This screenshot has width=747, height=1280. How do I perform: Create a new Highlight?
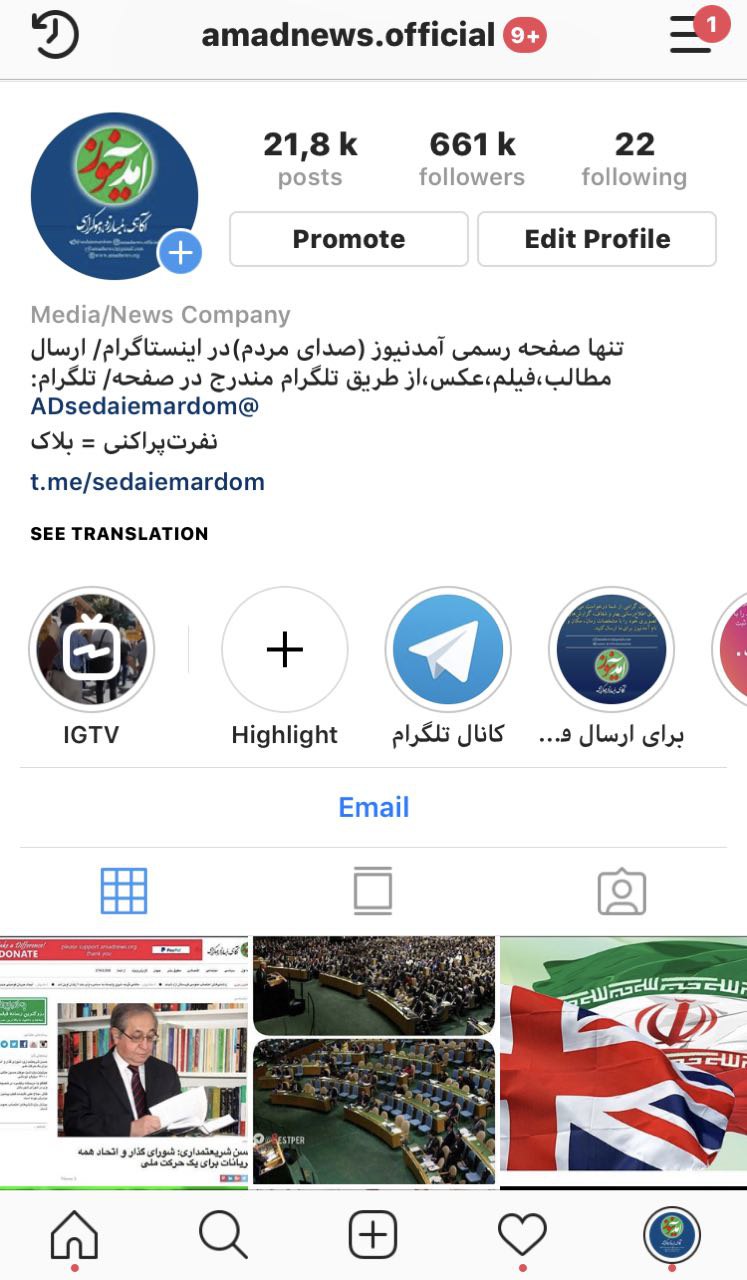point(284,649)
